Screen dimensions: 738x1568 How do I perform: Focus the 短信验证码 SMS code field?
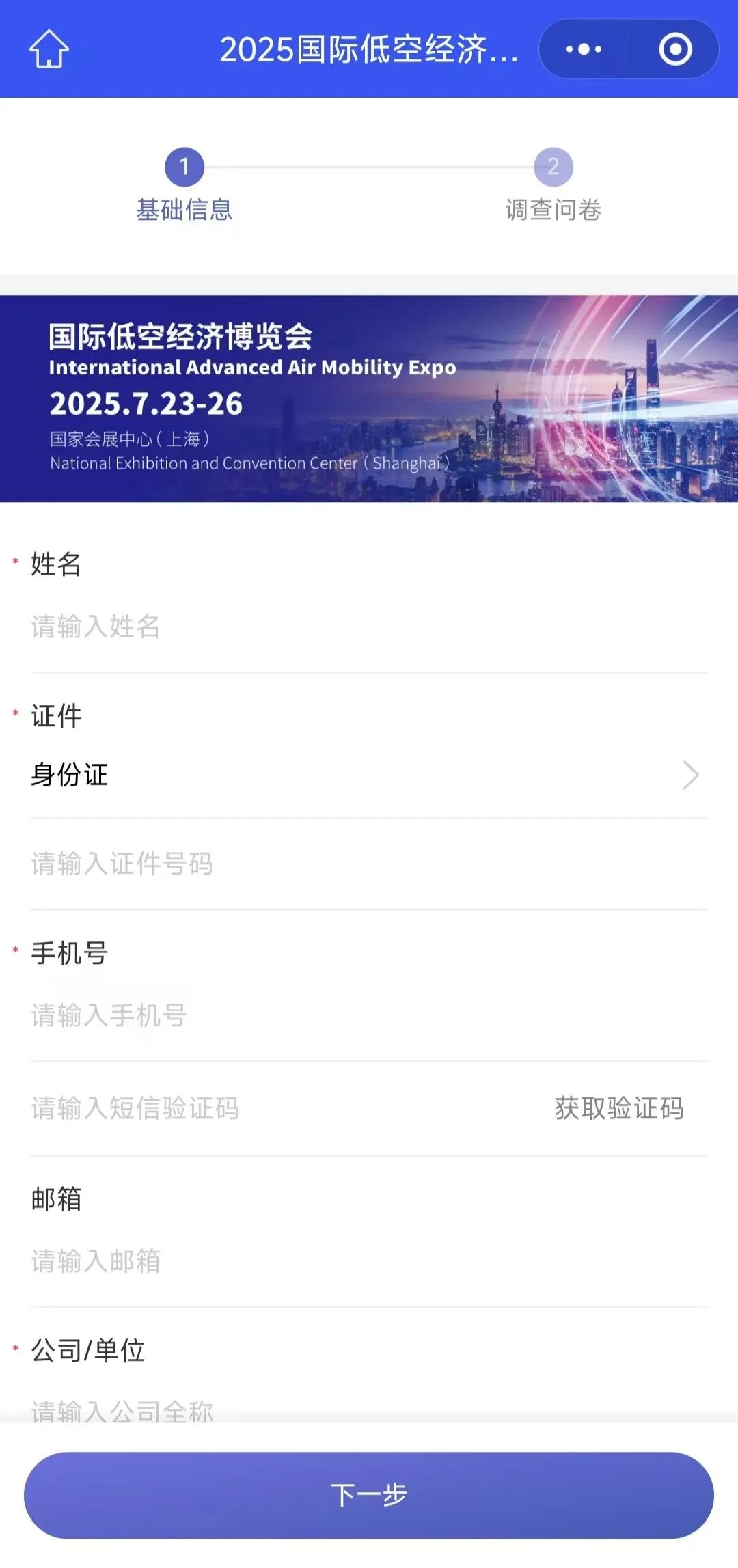[x=273, y=1108]
